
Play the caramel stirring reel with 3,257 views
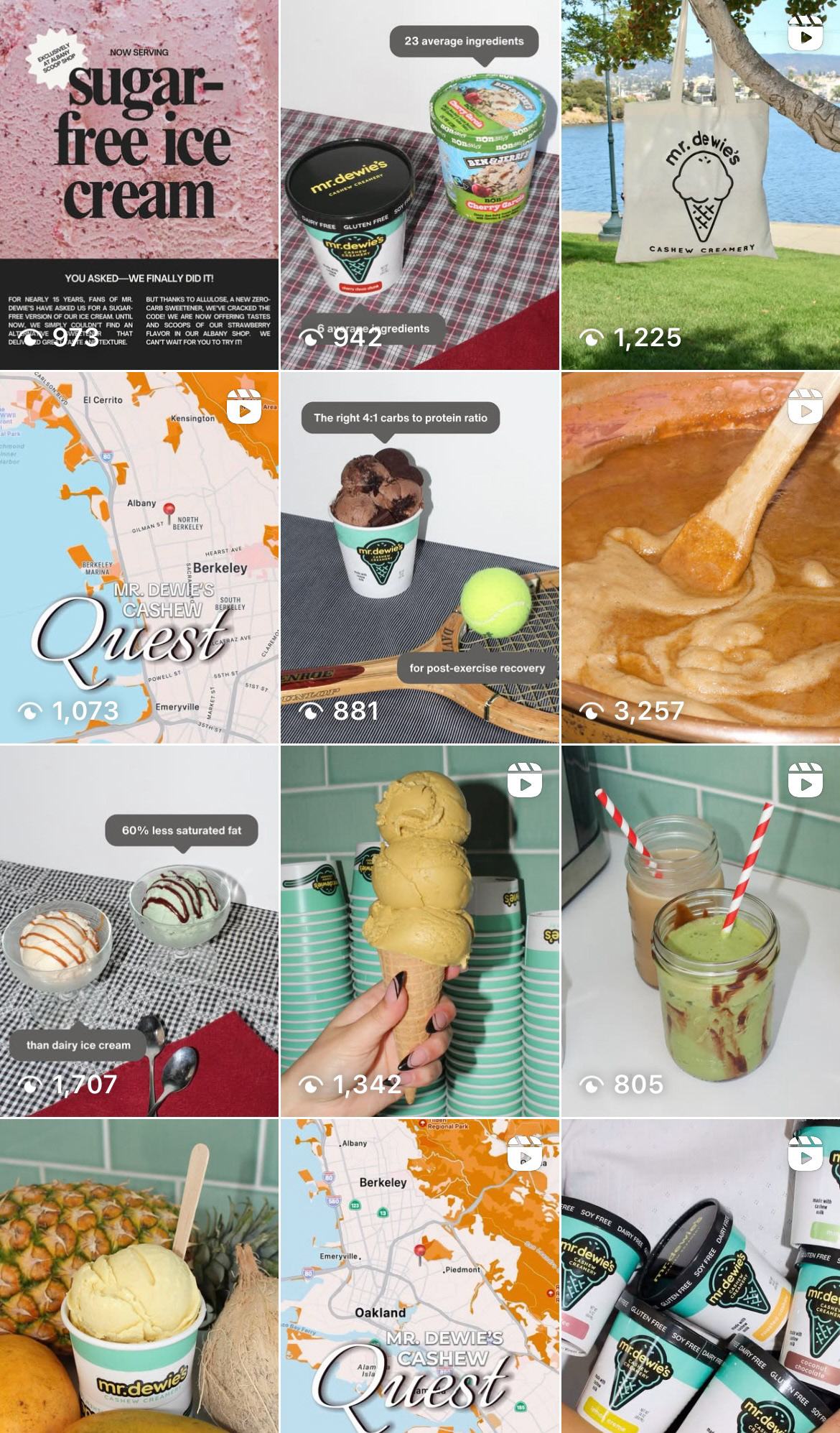pyautogui.click(x=701, y=557)
